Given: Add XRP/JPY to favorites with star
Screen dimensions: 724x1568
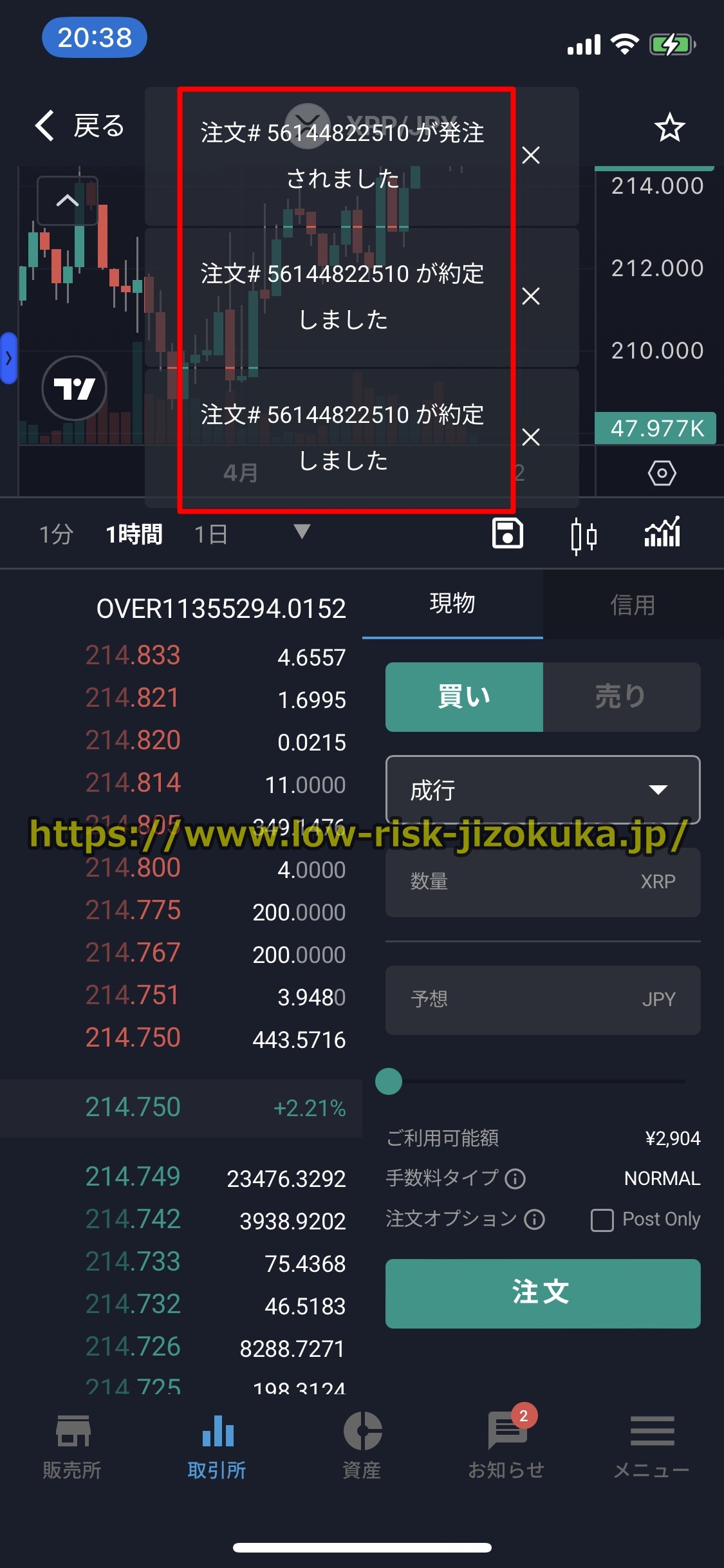Looking at the screenshot, I should coord(669,127).
